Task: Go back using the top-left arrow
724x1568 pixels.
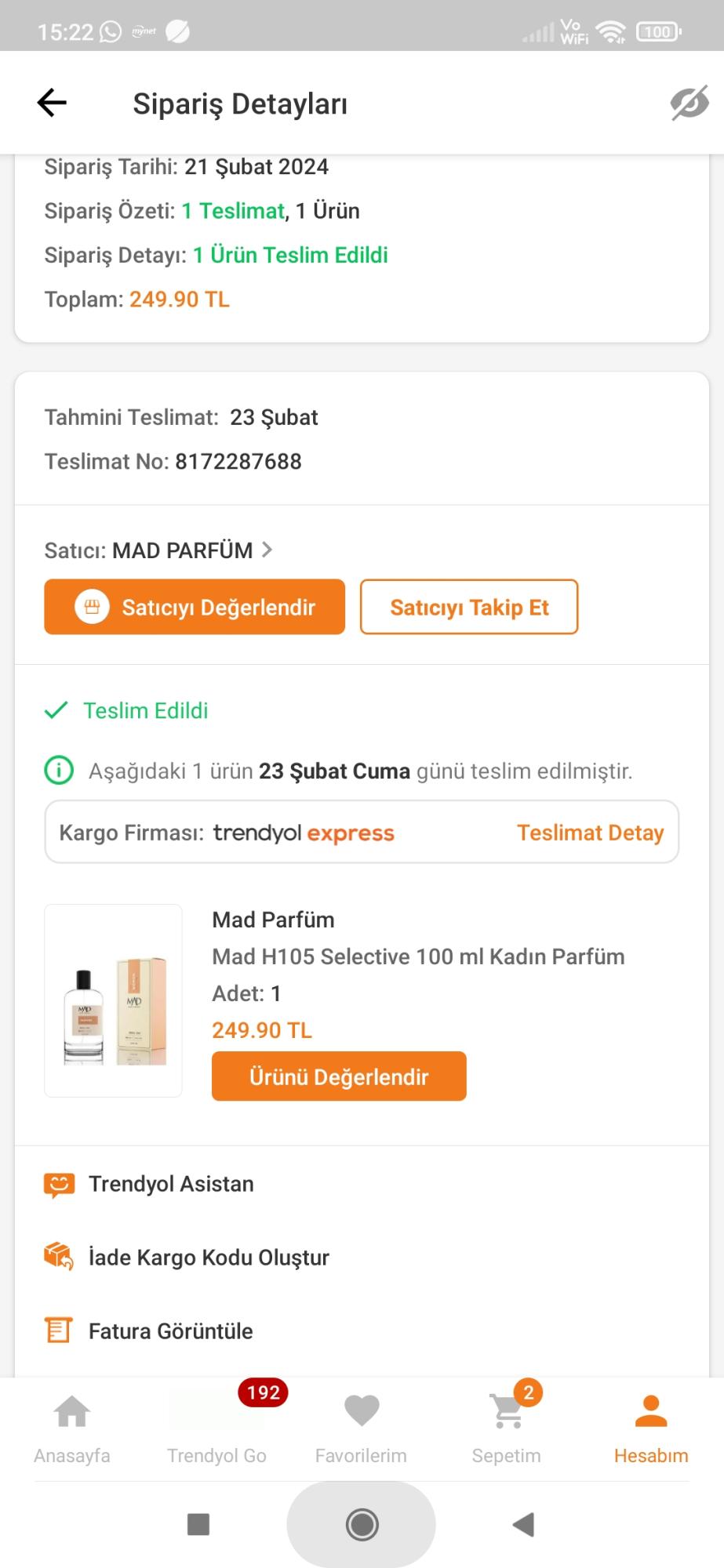Action: tap(50, 102)
